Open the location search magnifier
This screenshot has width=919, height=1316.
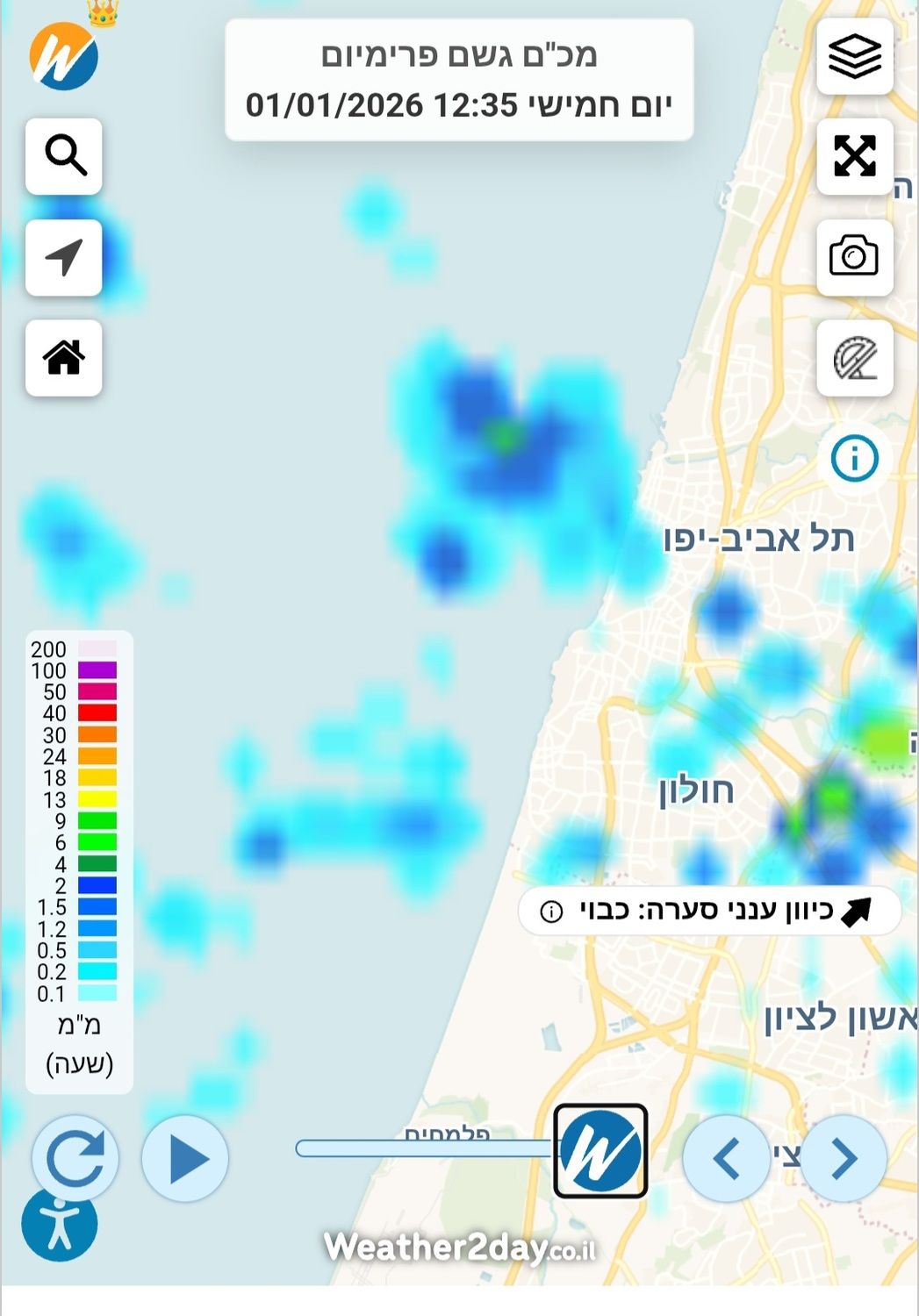pyautogui.click(x=64, y=156)
